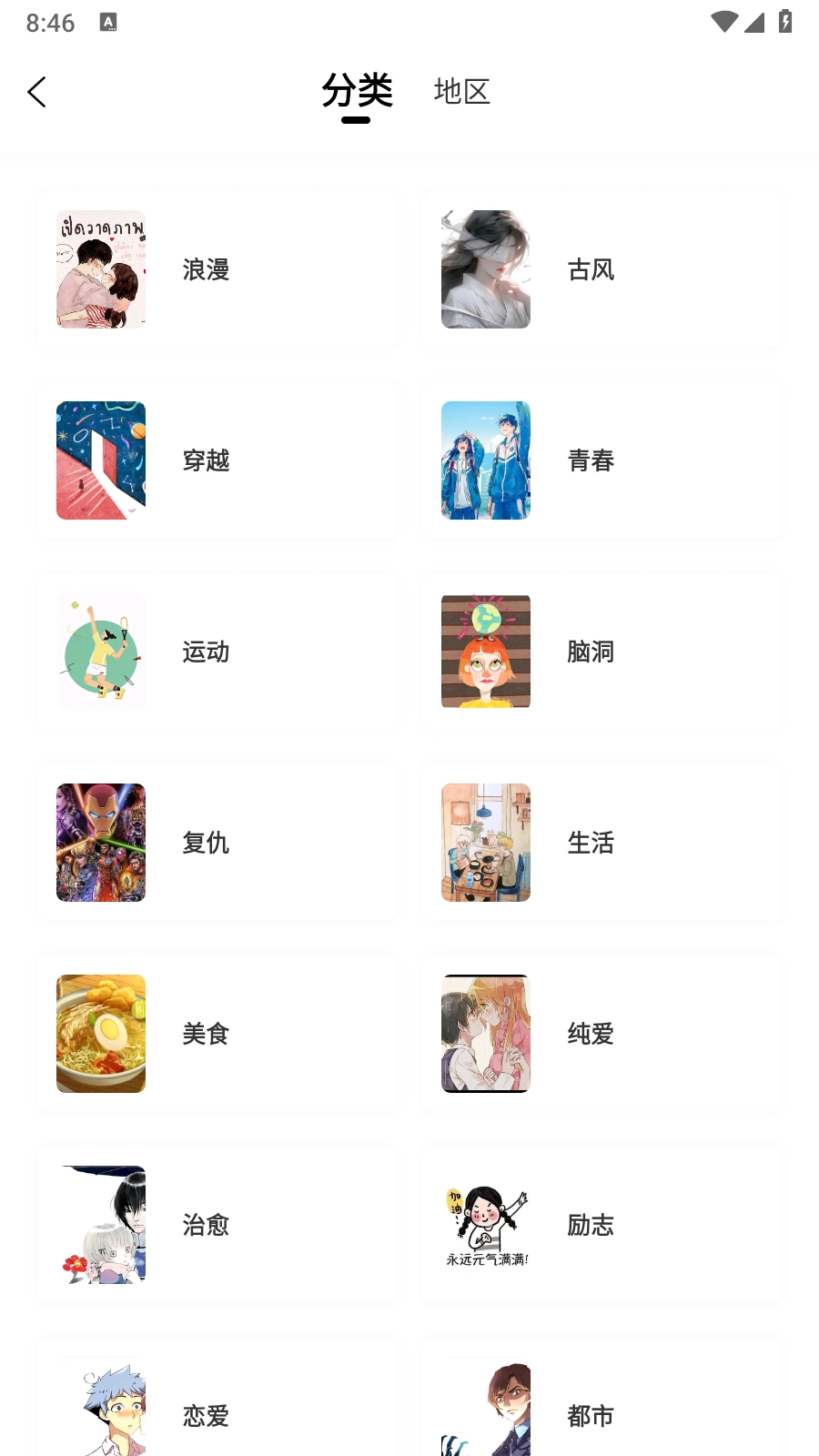Tap the back arrow at top left

[x=36, y=92]
